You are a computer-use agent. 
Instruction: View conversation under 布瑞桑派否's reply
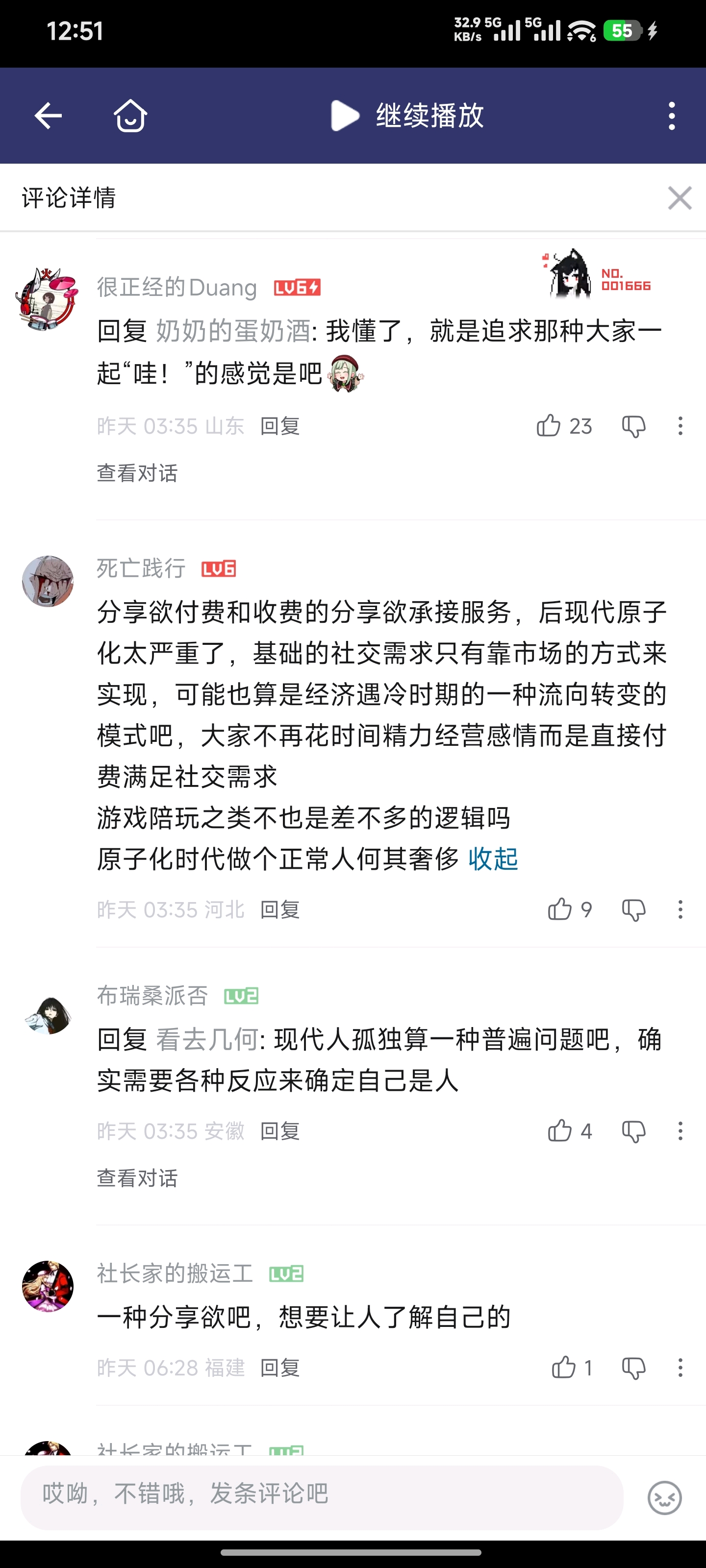point(137,1178)
